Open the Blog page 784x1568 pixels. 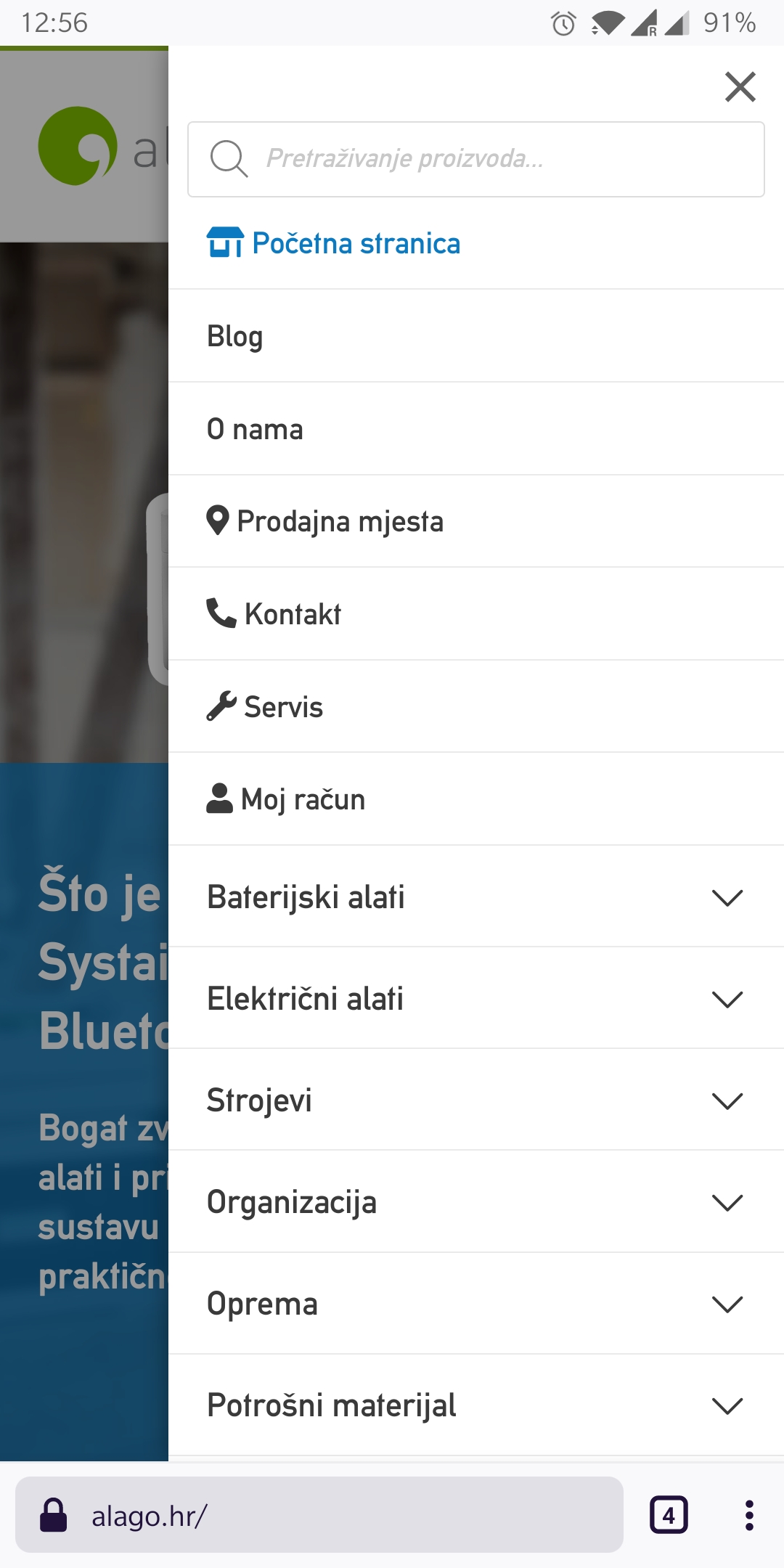[476, 336]
